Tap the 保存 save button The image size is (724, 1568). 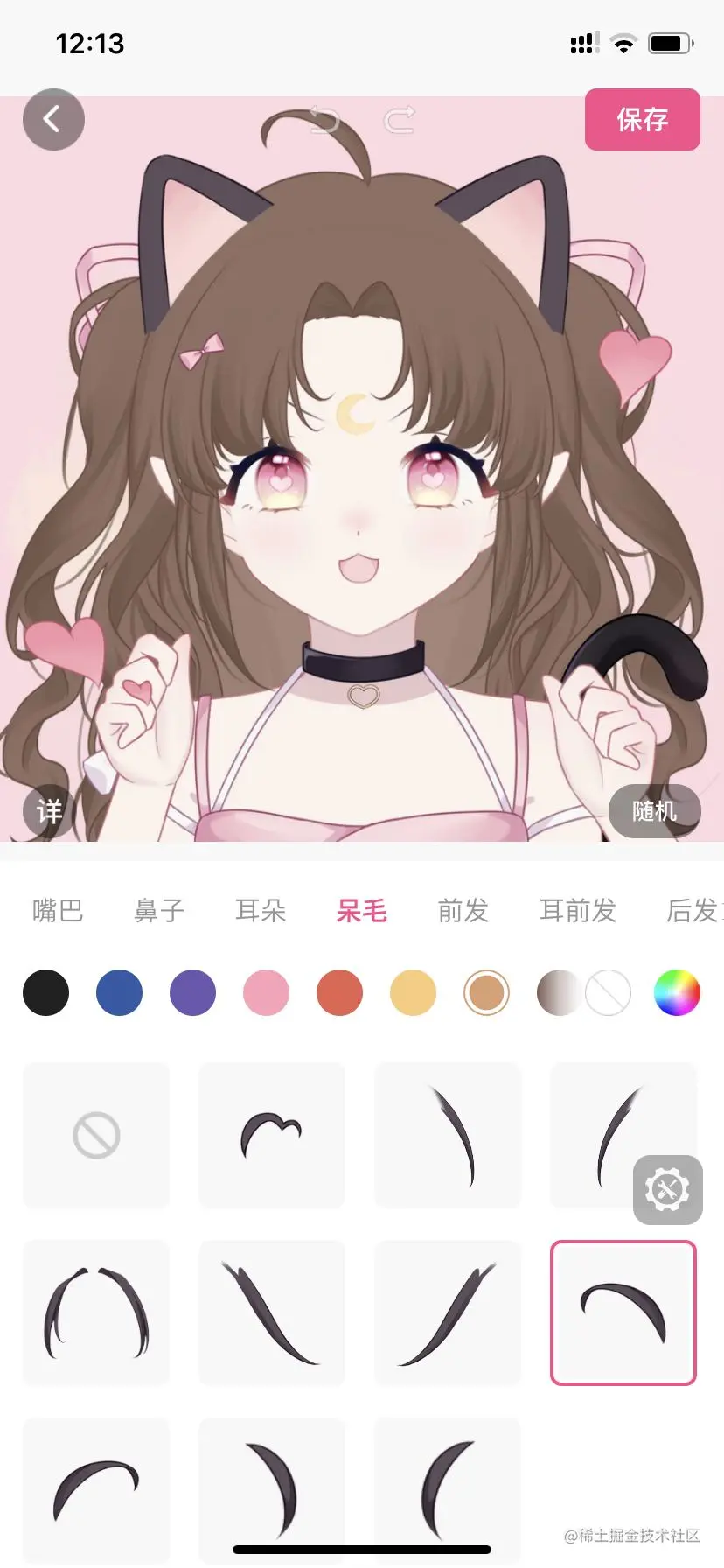click(x=642, y=119)
